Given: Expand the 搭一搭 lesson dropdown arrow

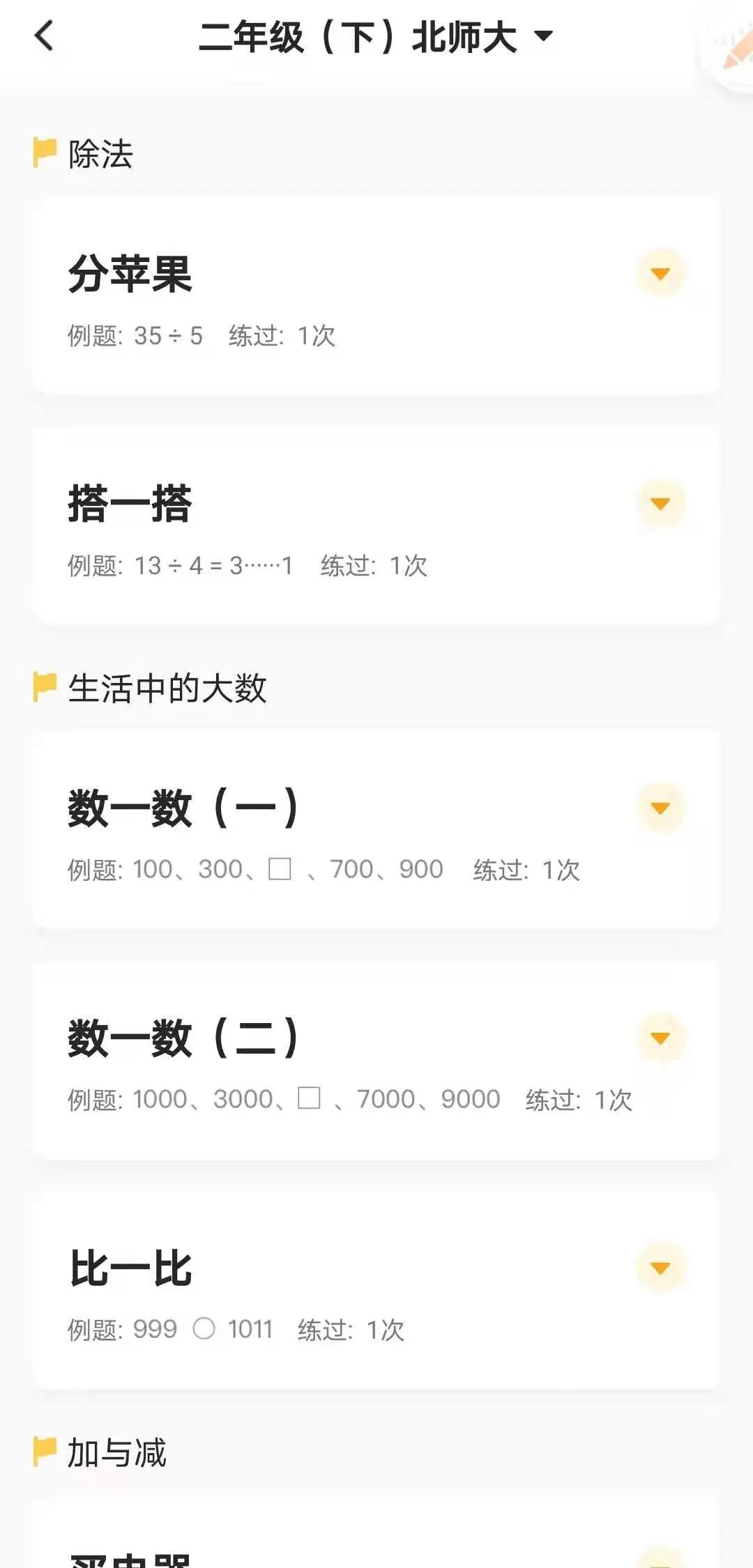Looking at the screenshot, I should [661, 503].
